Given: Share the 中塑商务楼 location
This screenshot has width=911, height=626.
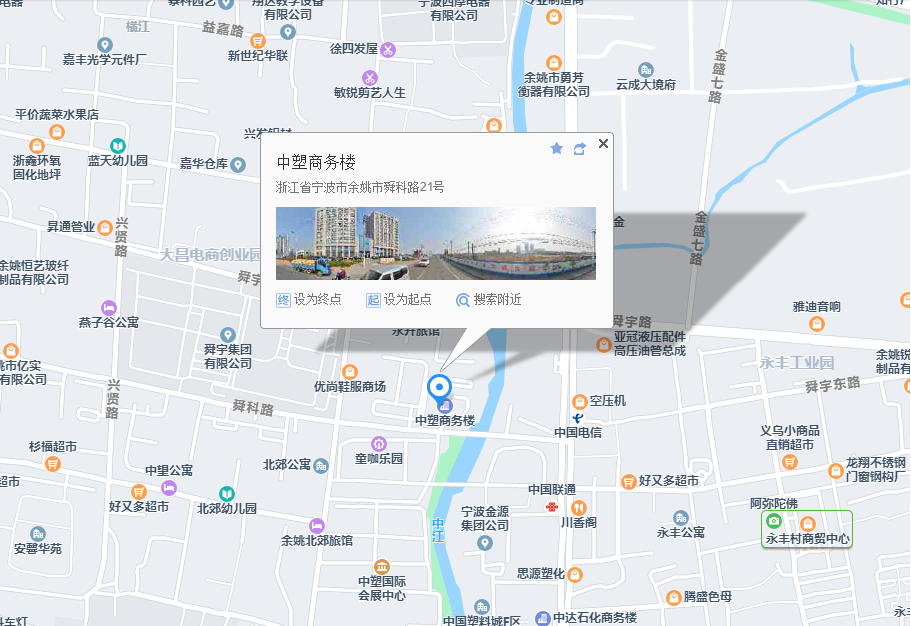Looking at the screenshot, I should [x=580, y=148].
